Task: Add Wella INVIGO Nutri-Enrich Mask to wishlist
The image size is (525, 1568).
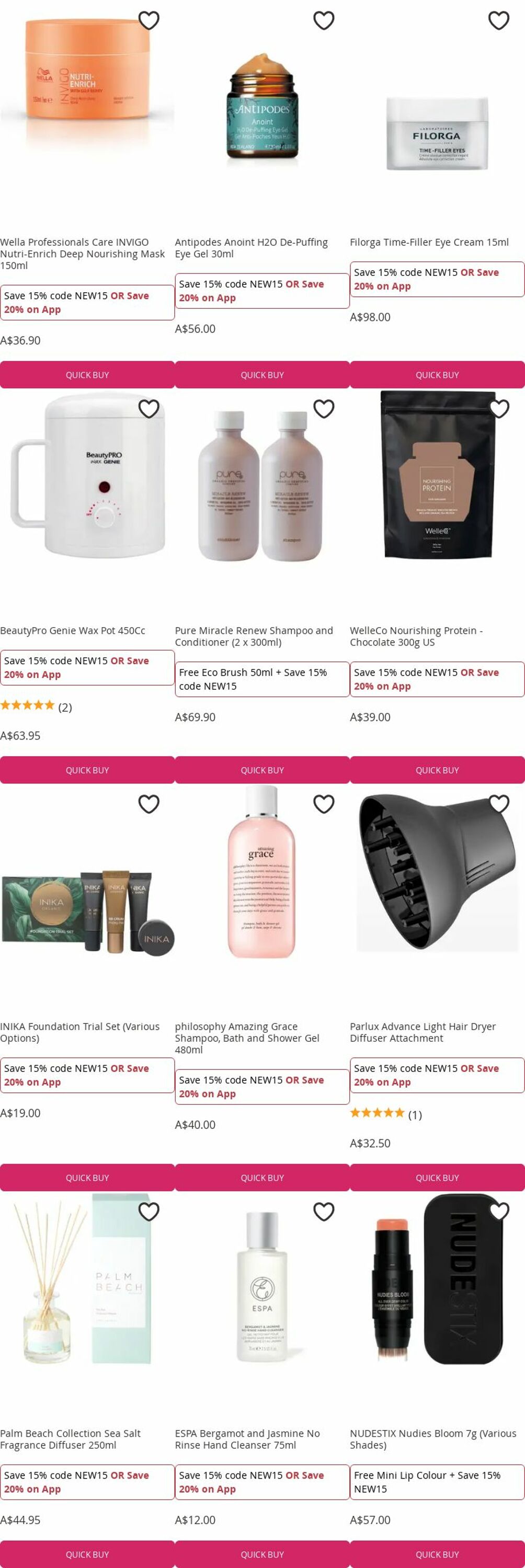Action: (149, 20)
